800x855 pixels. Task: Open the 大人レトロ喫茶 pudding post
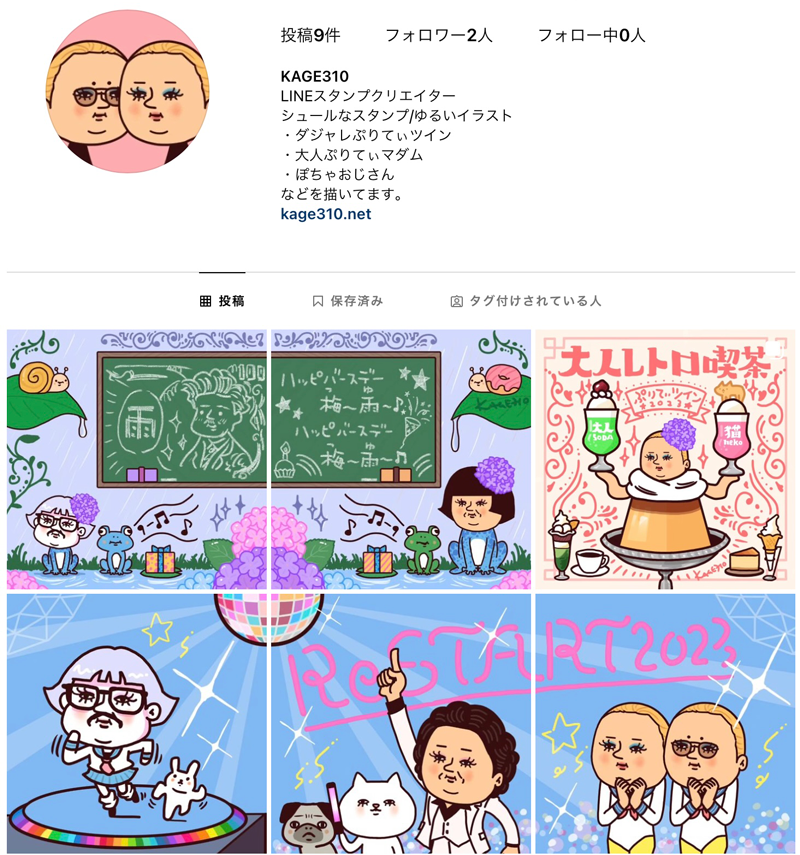(665, 459)
